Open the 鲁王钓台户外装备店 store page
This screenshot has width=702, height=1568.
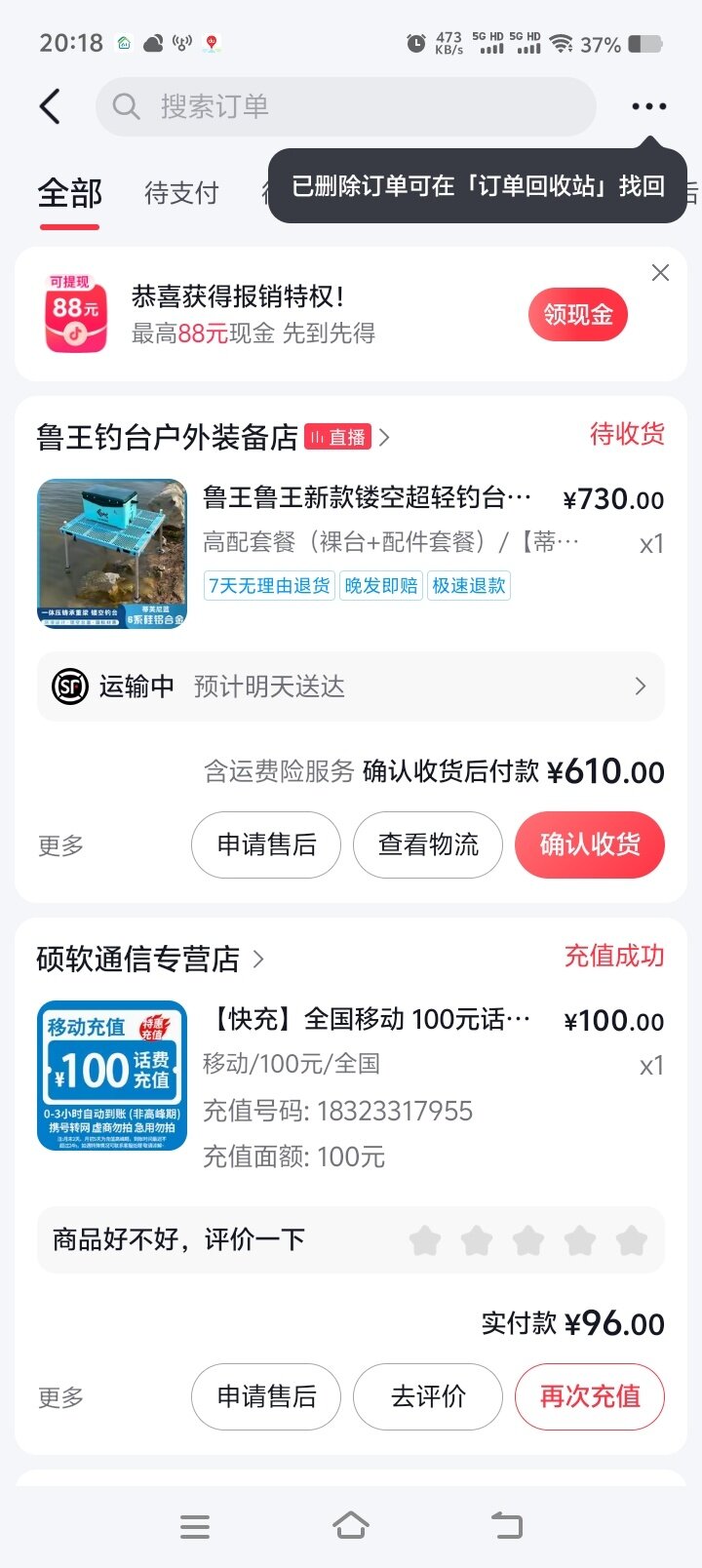166,437
